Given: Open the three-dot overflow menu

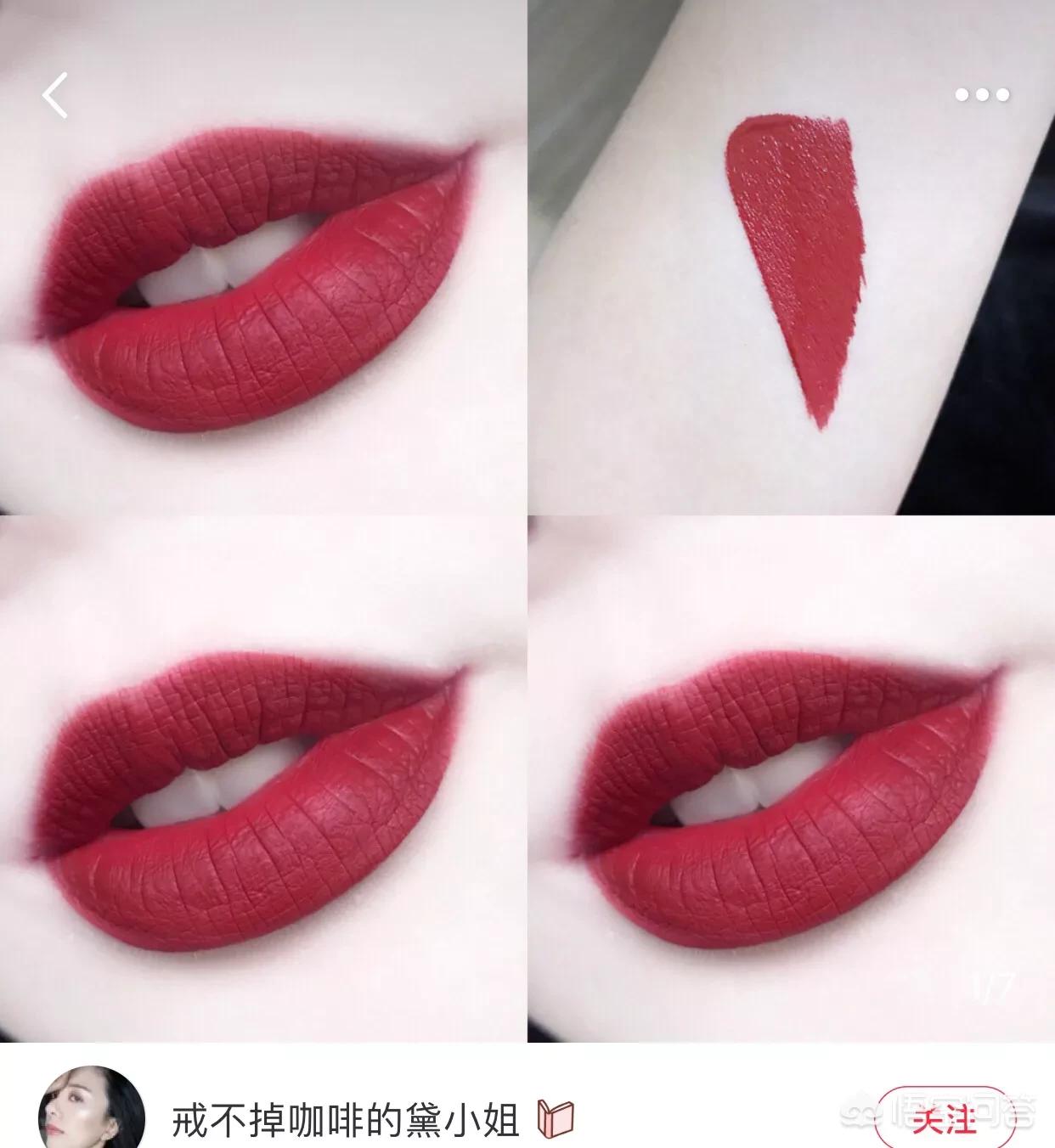Looking at the screenshot, I should click(982, 94).
